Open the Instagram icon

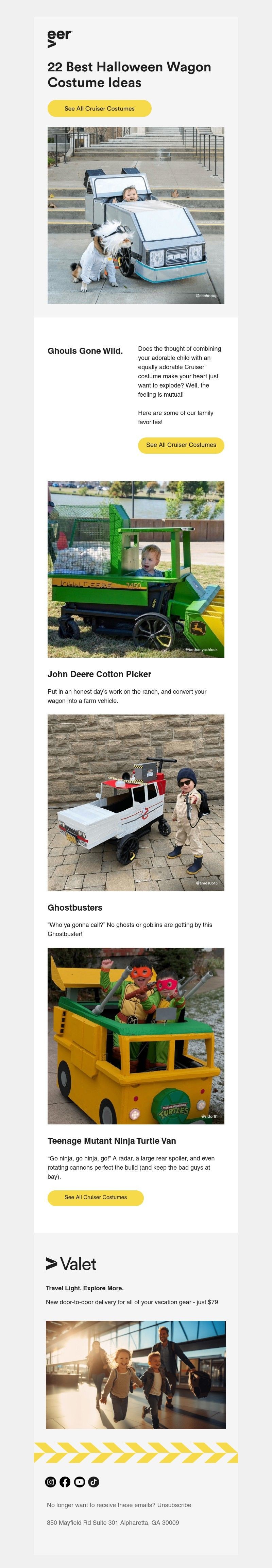click(51, 1482)
